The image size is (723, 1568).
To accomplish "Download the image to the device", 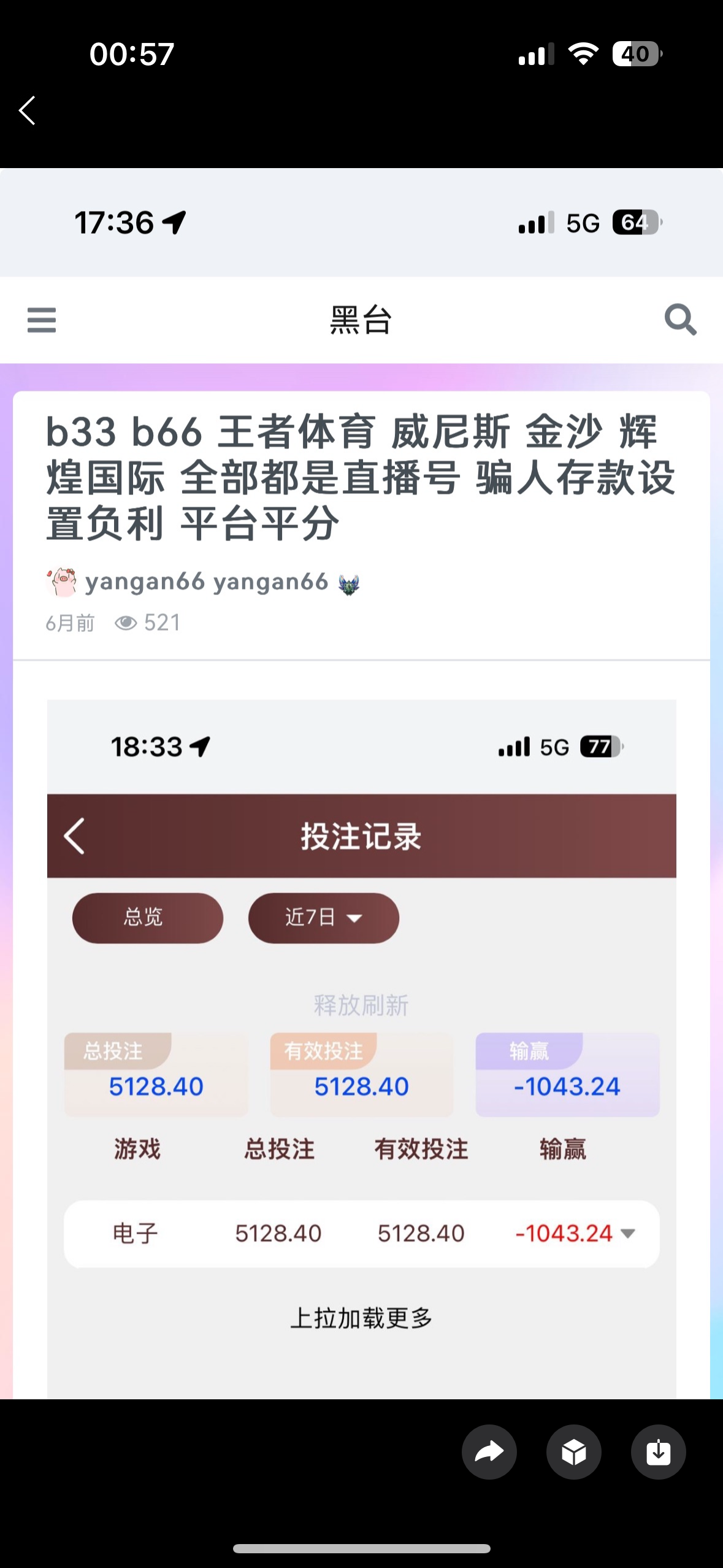I will pyautogui.click(x=658, y=1452).
